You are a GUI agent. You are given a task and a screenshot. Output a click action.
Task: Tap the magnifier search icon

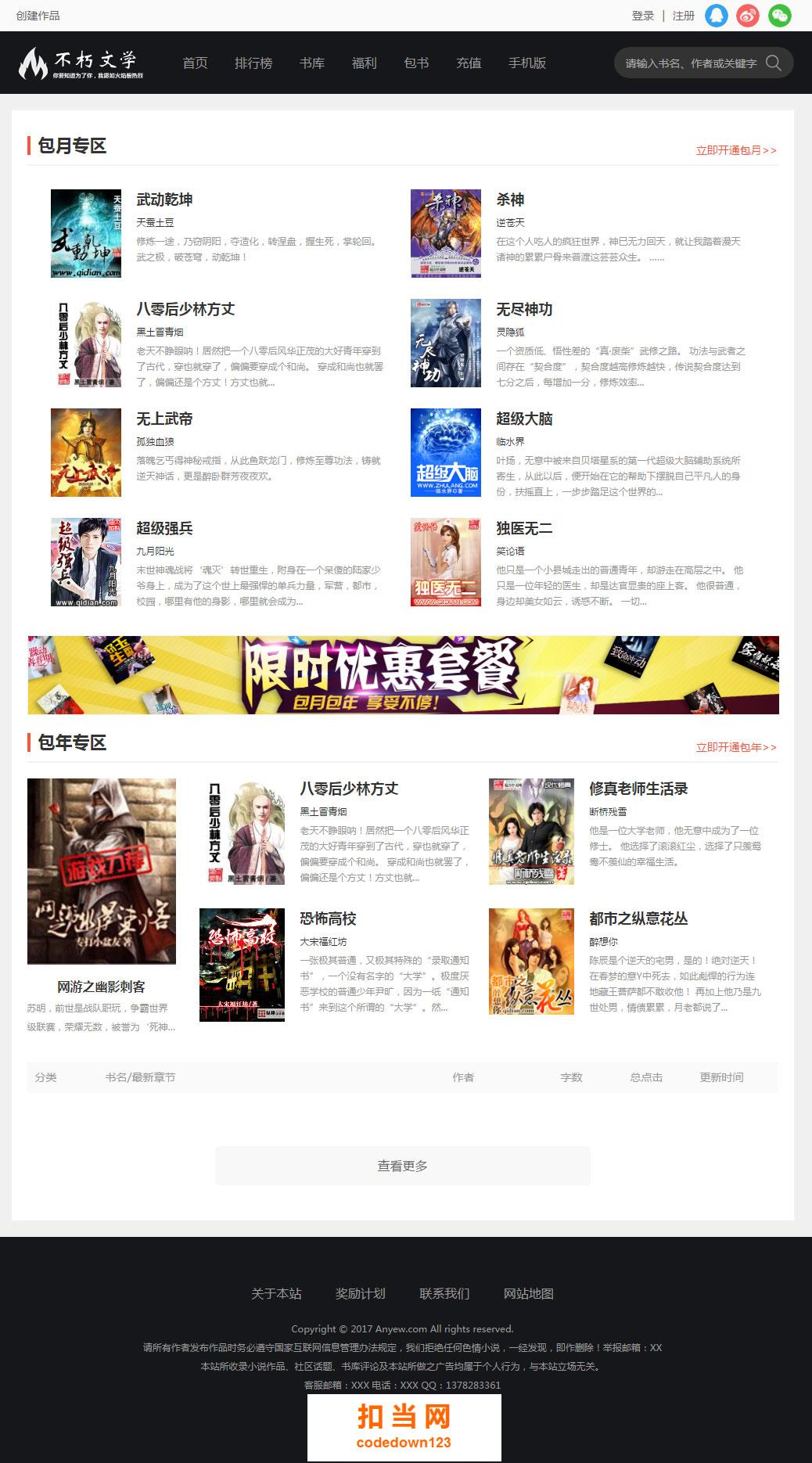tap(774, 63)
